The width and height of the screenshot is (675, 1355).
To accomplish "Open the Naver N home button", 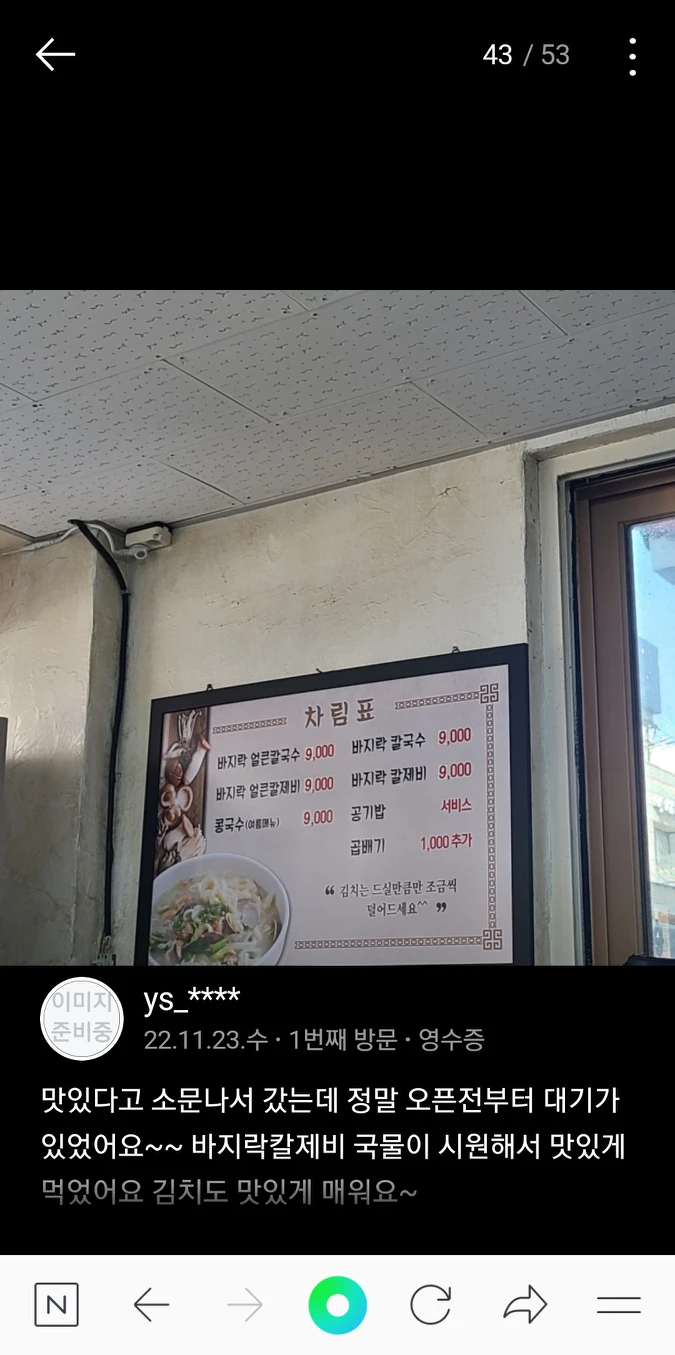I will click(x=56, y=1305).
